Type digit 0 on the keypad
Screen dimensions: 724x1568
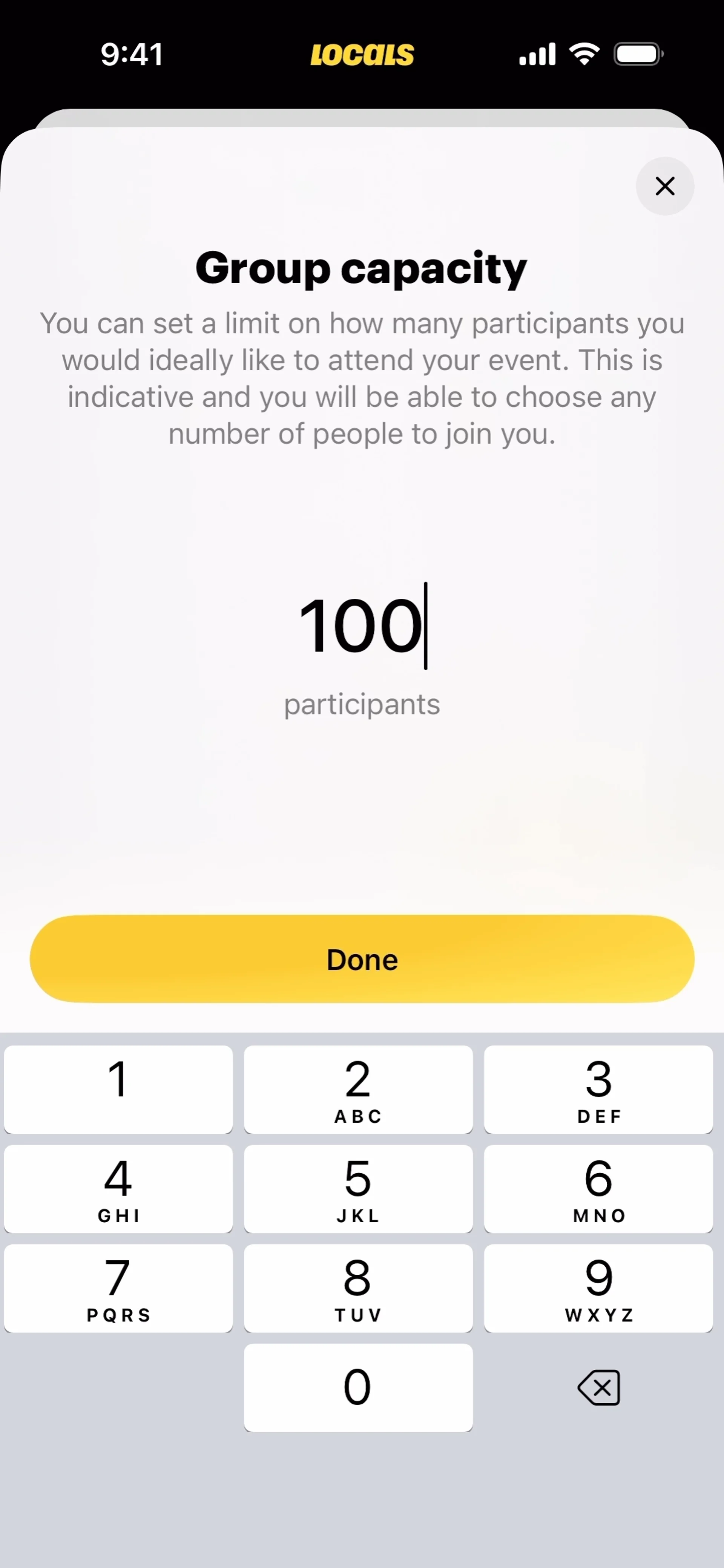coord(358,1387)
